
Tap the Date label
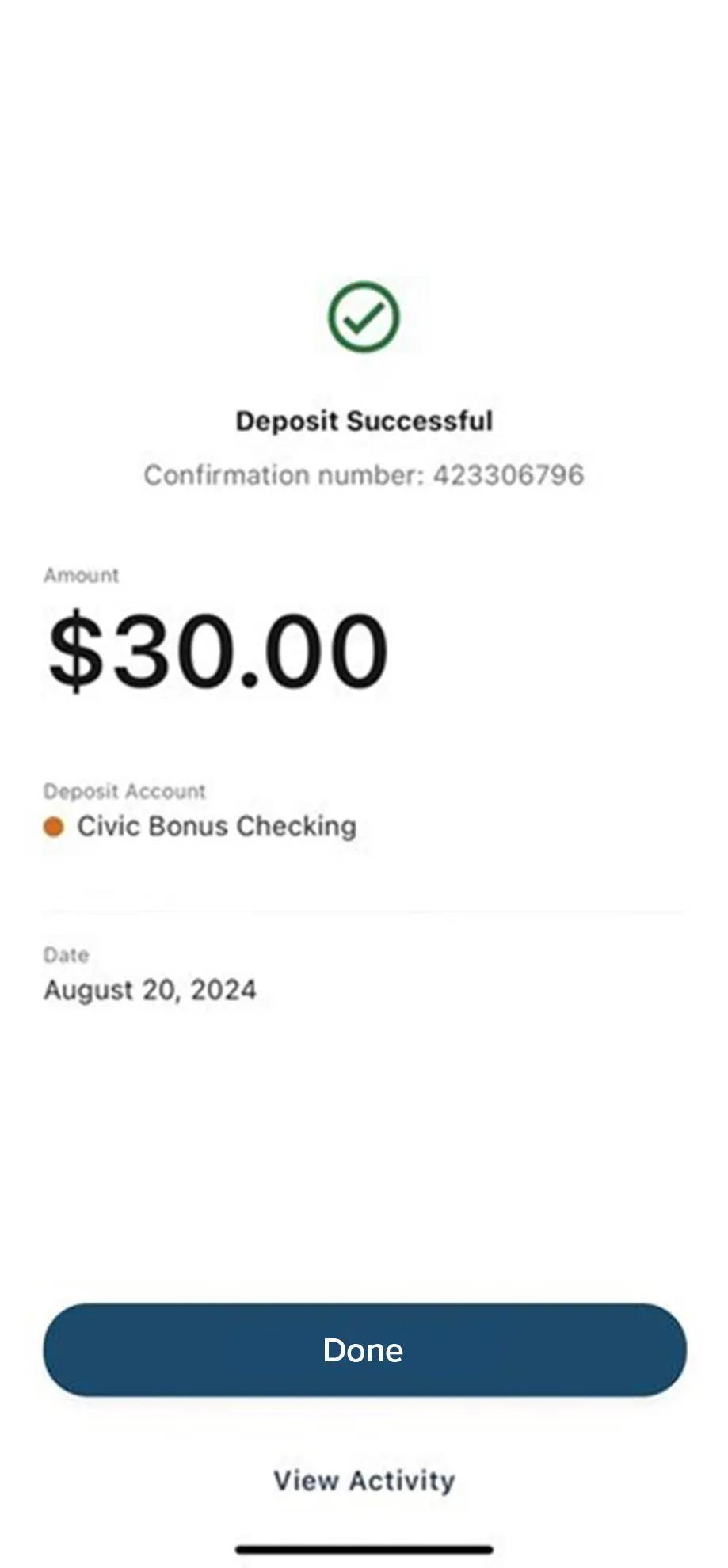point(67,954)
